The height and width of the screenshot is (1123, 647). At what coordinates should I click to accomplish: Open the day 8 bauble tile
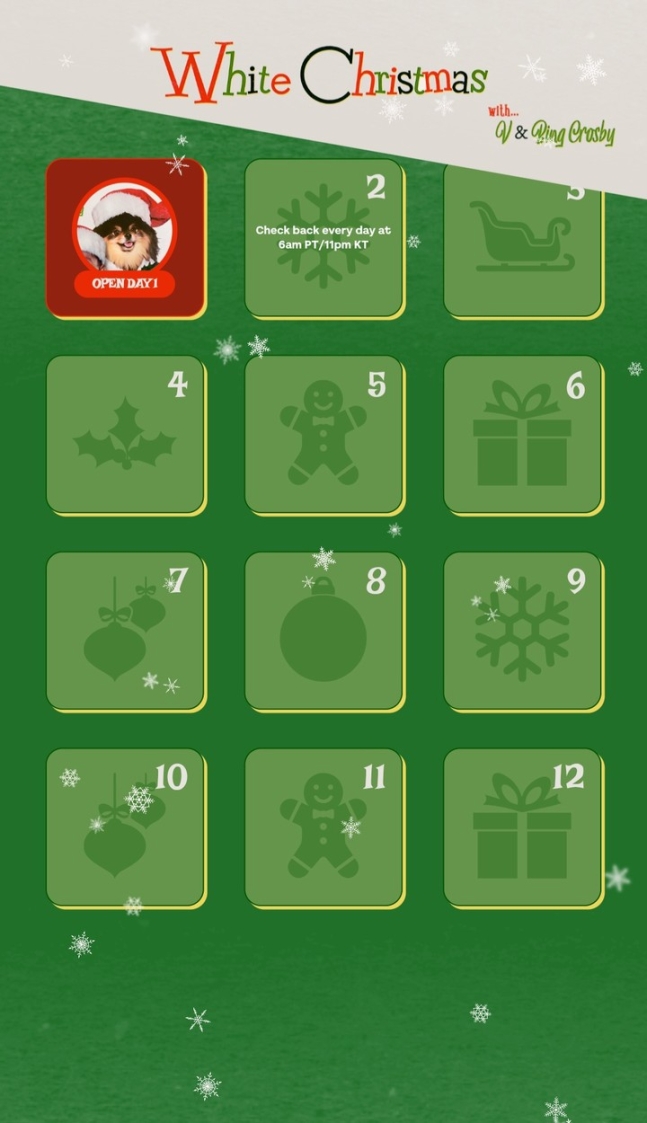click(323, 630)
